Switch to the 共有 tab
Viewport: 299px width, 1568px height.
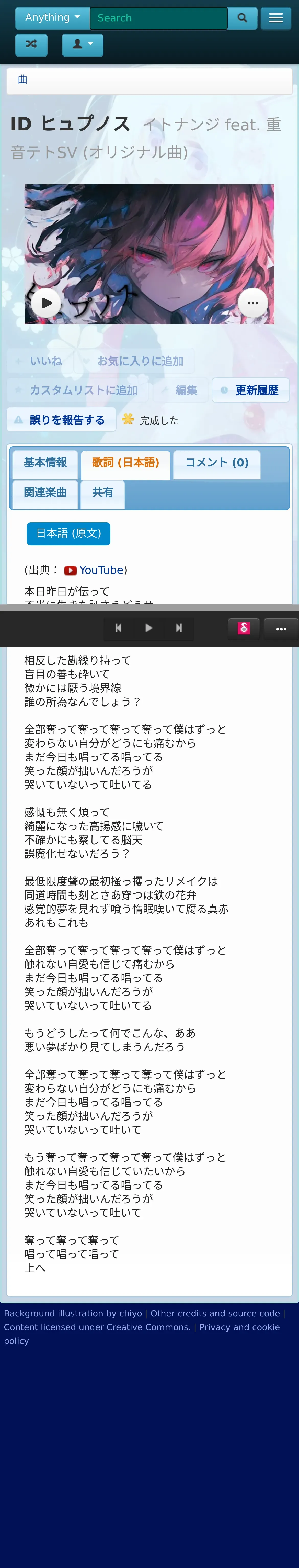[x=103, y=493]
